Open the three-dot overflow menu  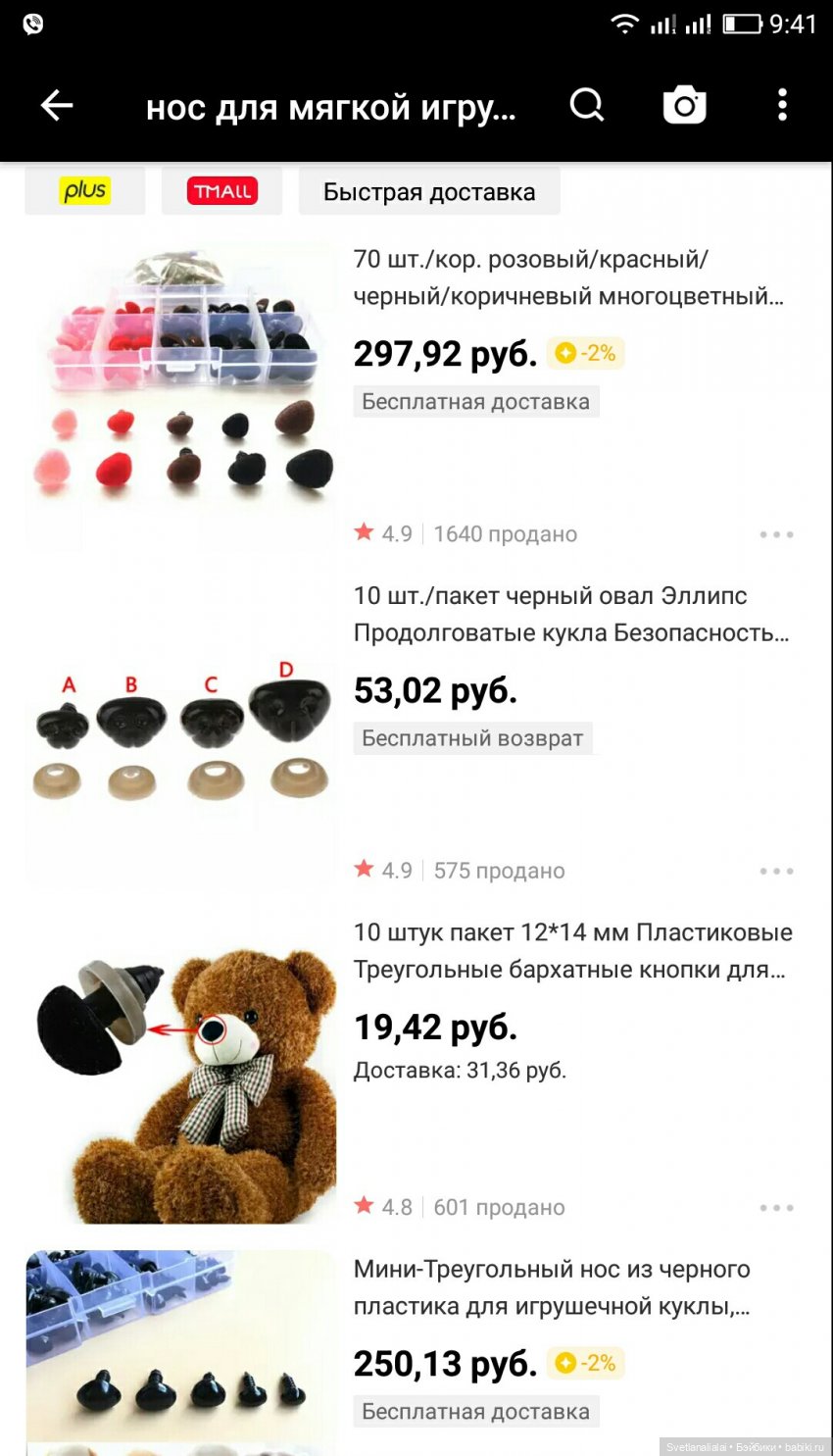781,105
